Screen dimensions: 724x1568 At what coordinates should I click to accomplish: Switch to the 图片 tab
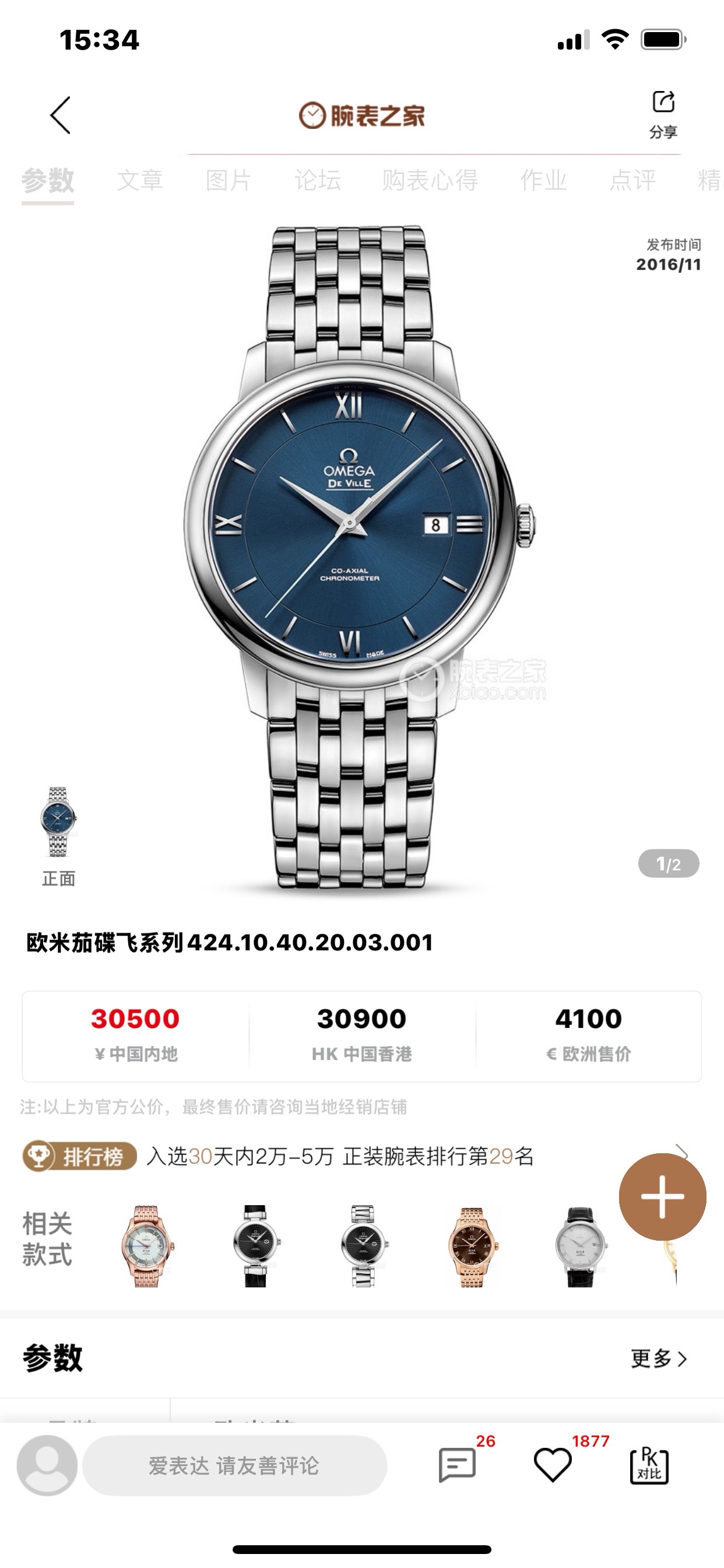tap(228, 180)
